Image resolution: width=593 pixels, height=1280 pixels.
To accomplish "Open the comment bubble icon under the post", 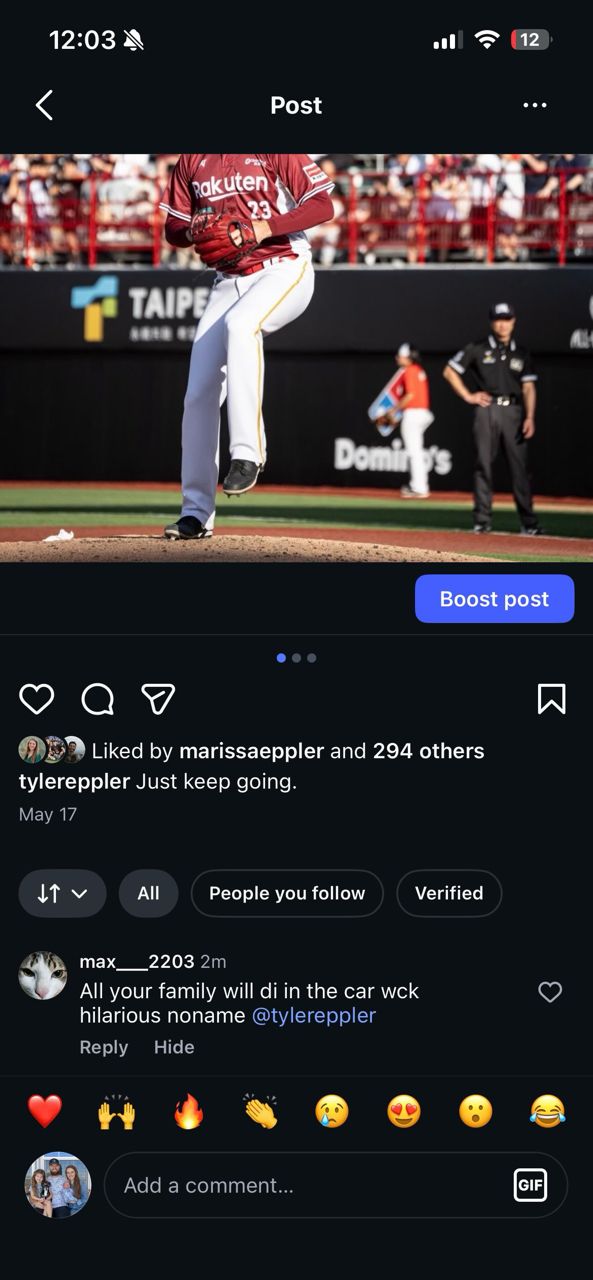I will (97, 699).
